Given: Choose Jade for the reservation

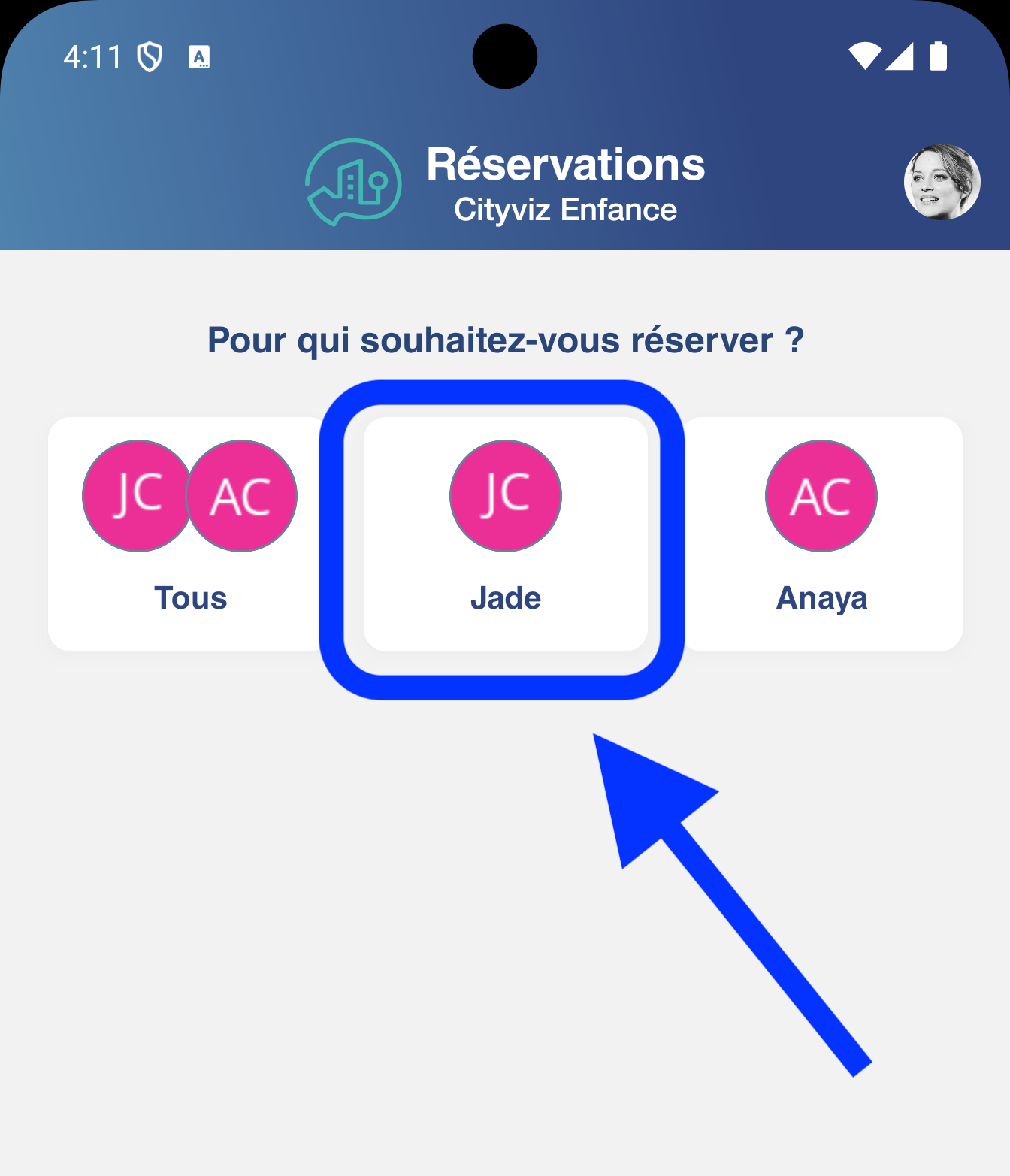Looking at the screenshot, I should click(505, 533).
